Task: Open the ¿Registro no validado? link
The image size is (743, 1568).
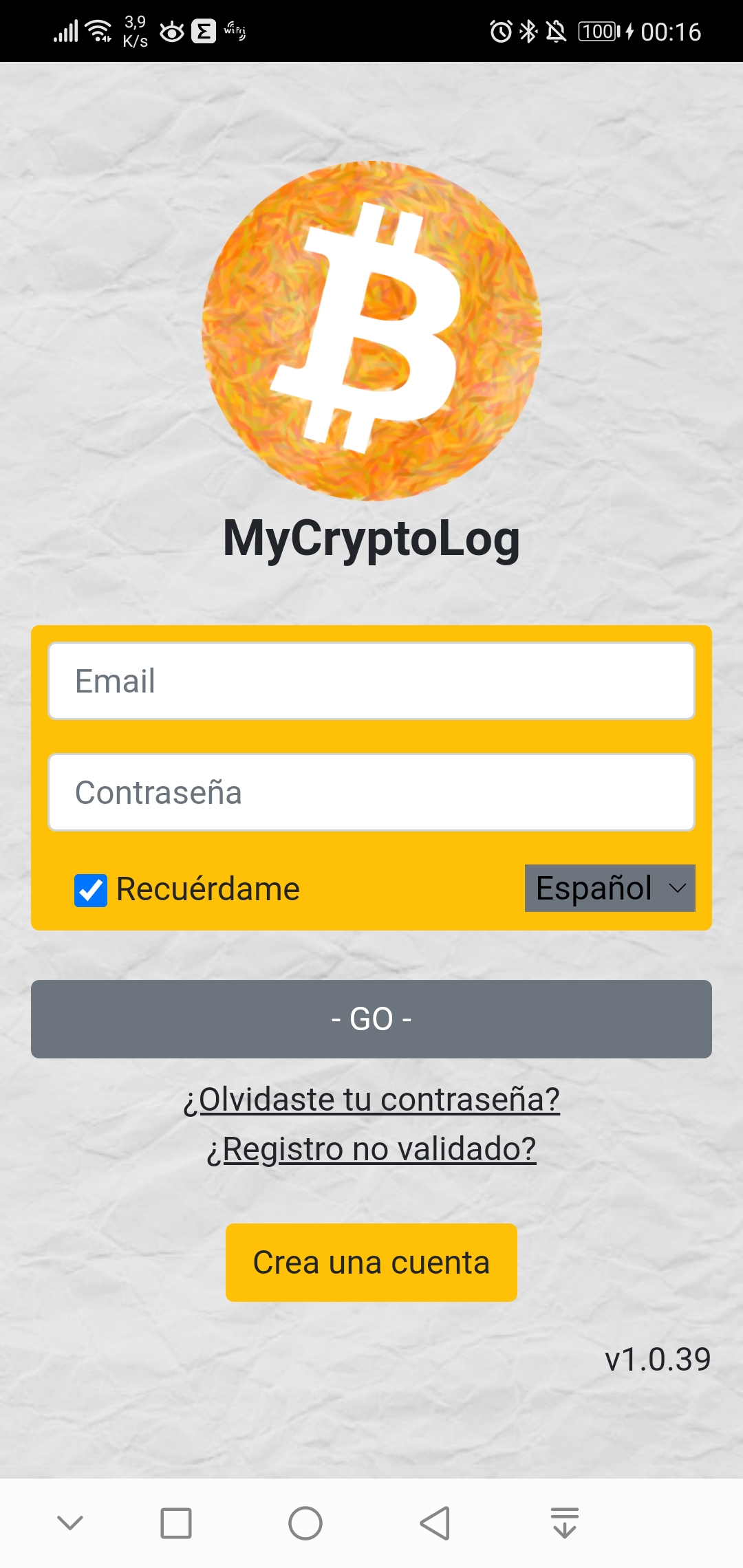Action: 371,1148
